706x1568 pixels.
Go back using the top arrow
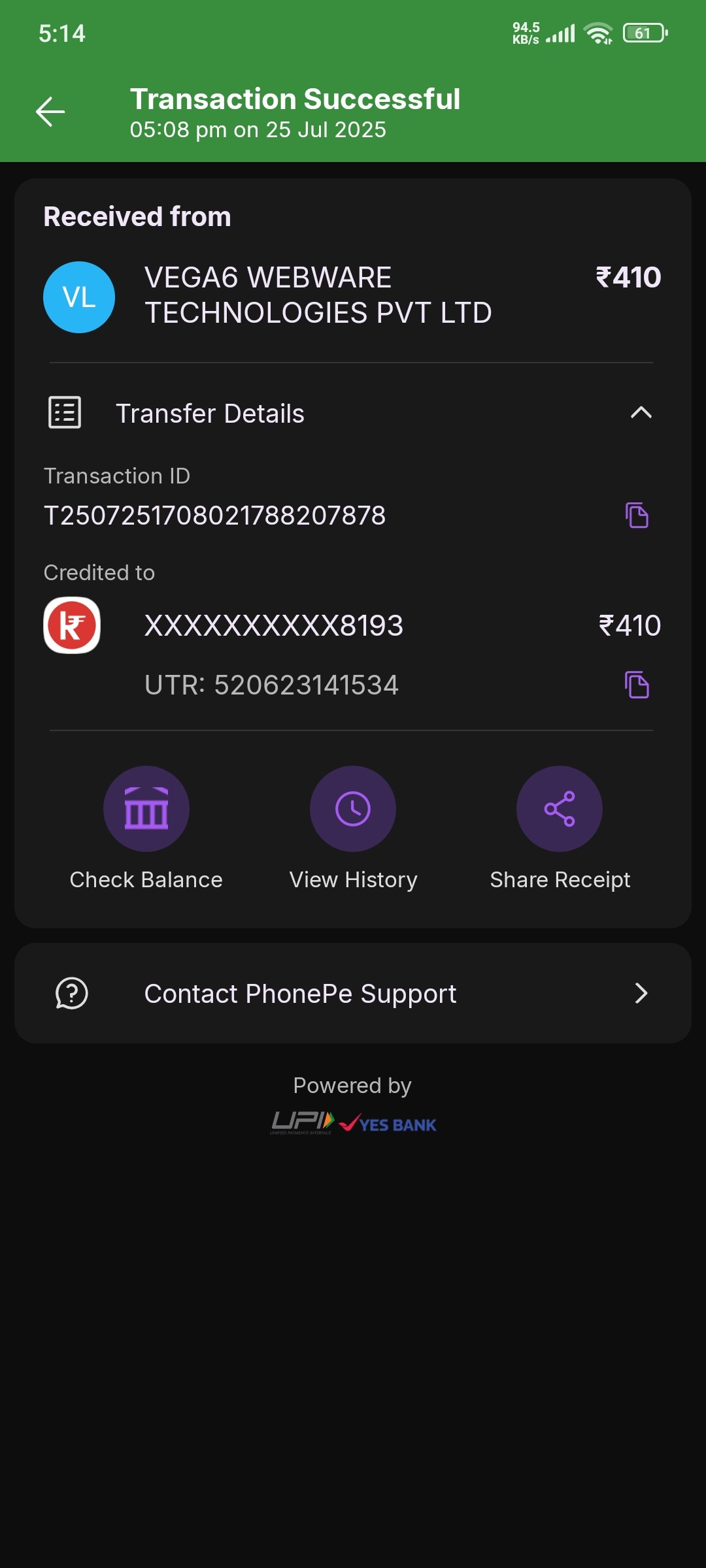50,112
